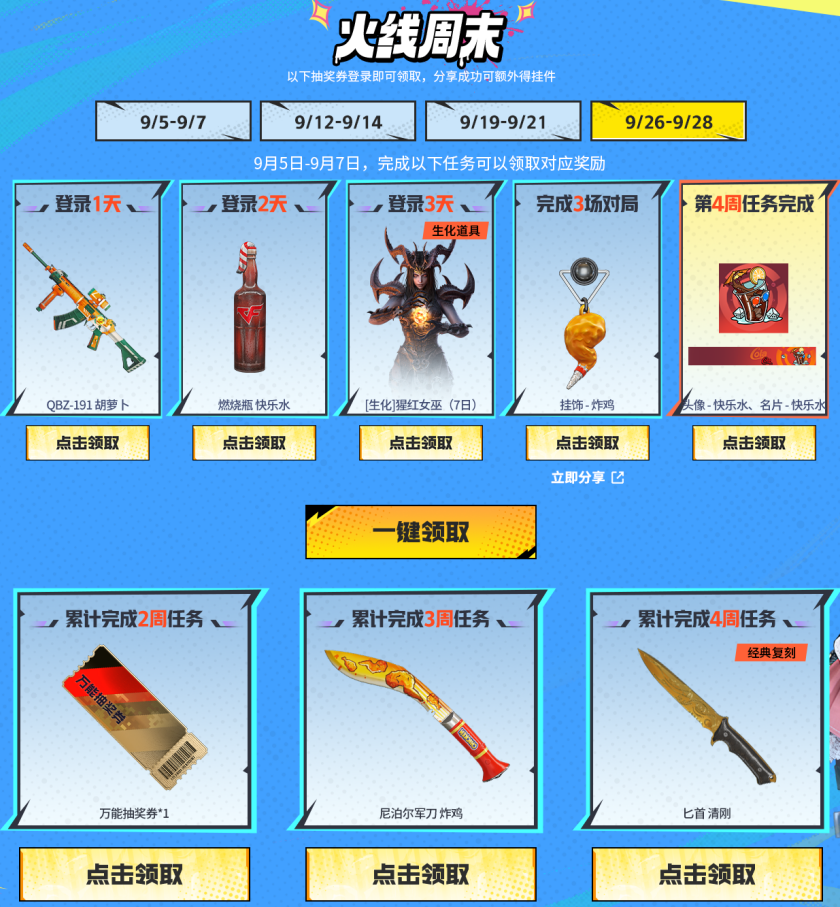Image resolution: width=840 pixels, height=907 pixels.
Task: Claim the 匕首 清刚 reward
Action: coord(707,874)
